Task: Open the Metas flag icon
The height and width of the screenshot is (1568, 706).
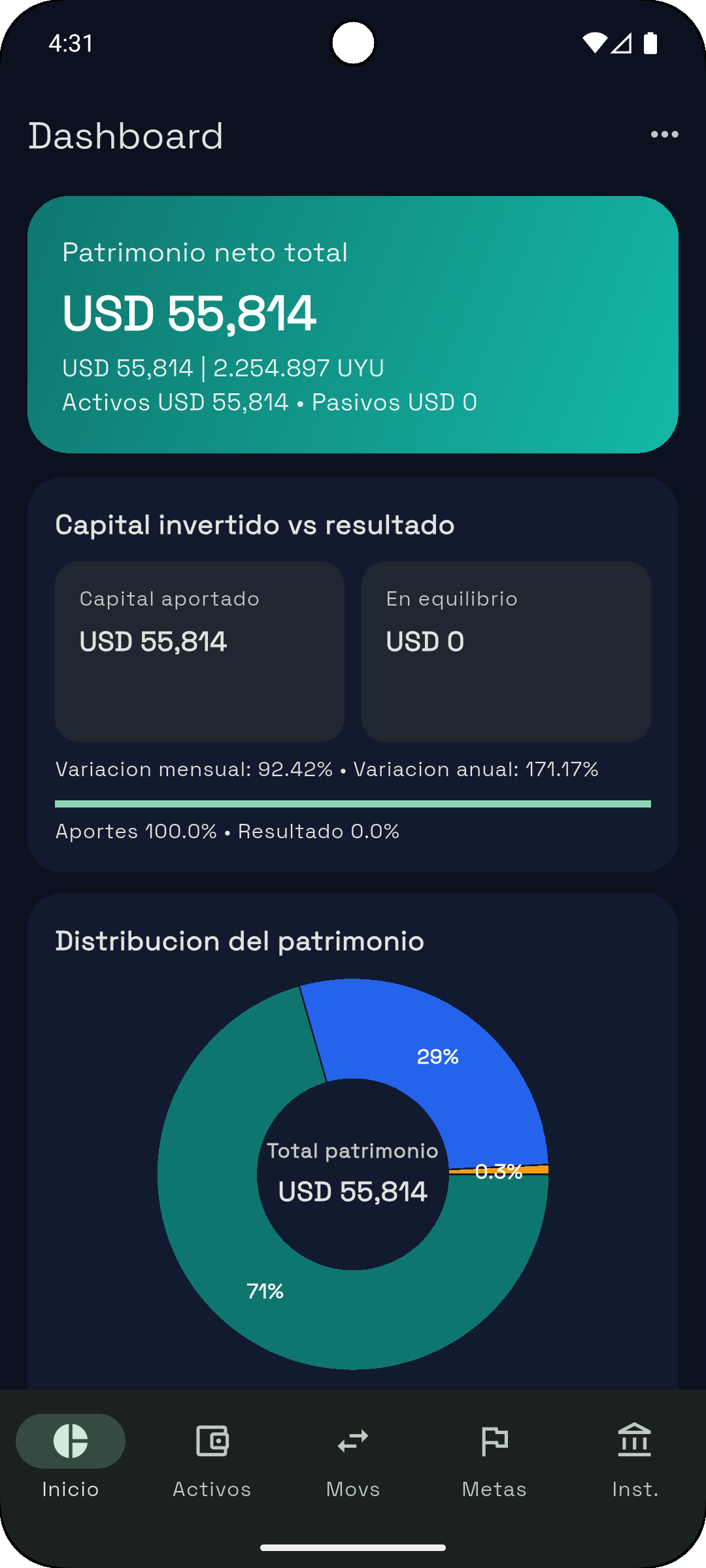Action: pos(494,1441)
